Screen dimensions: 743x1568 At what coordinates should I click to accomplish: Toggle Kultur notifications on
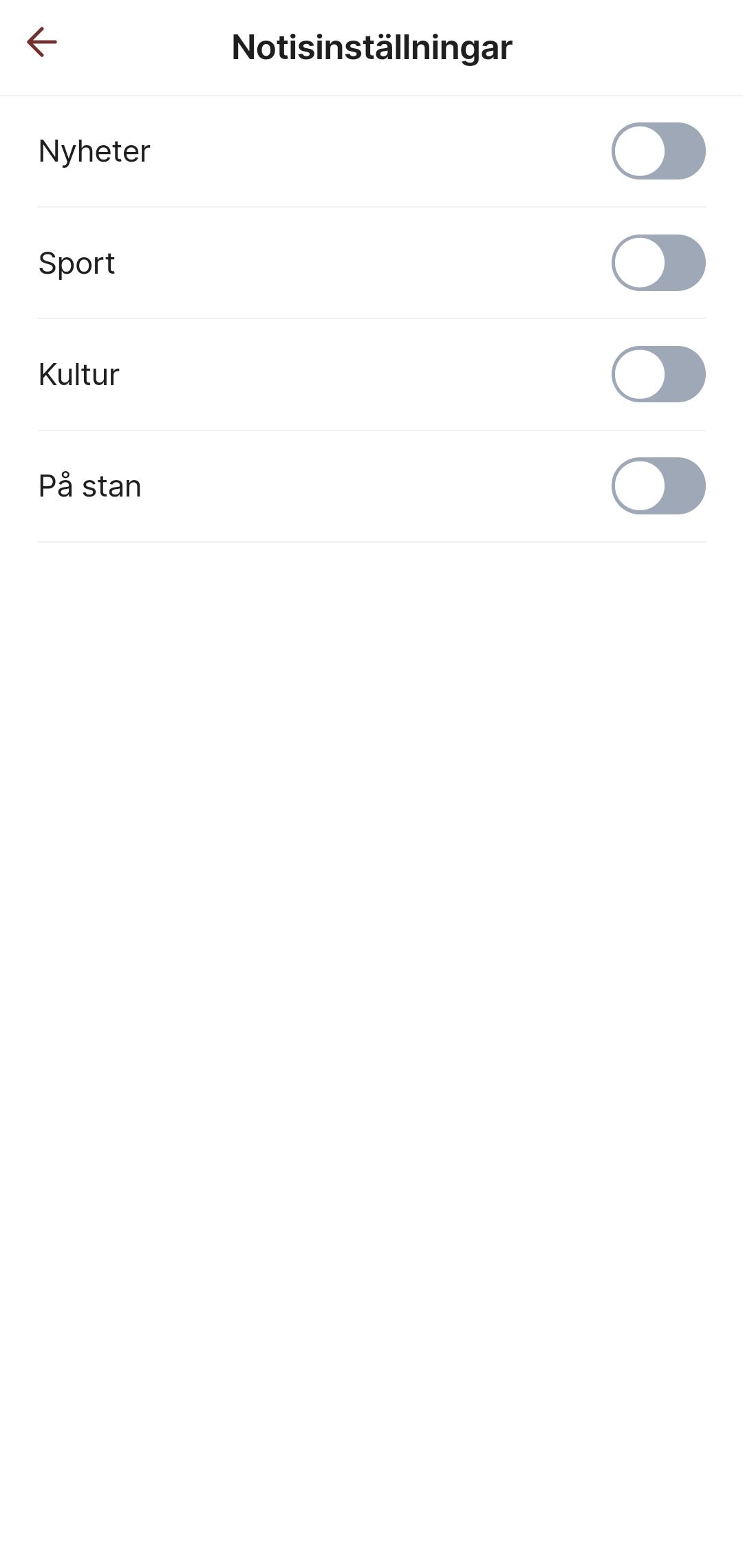(658, 374)
